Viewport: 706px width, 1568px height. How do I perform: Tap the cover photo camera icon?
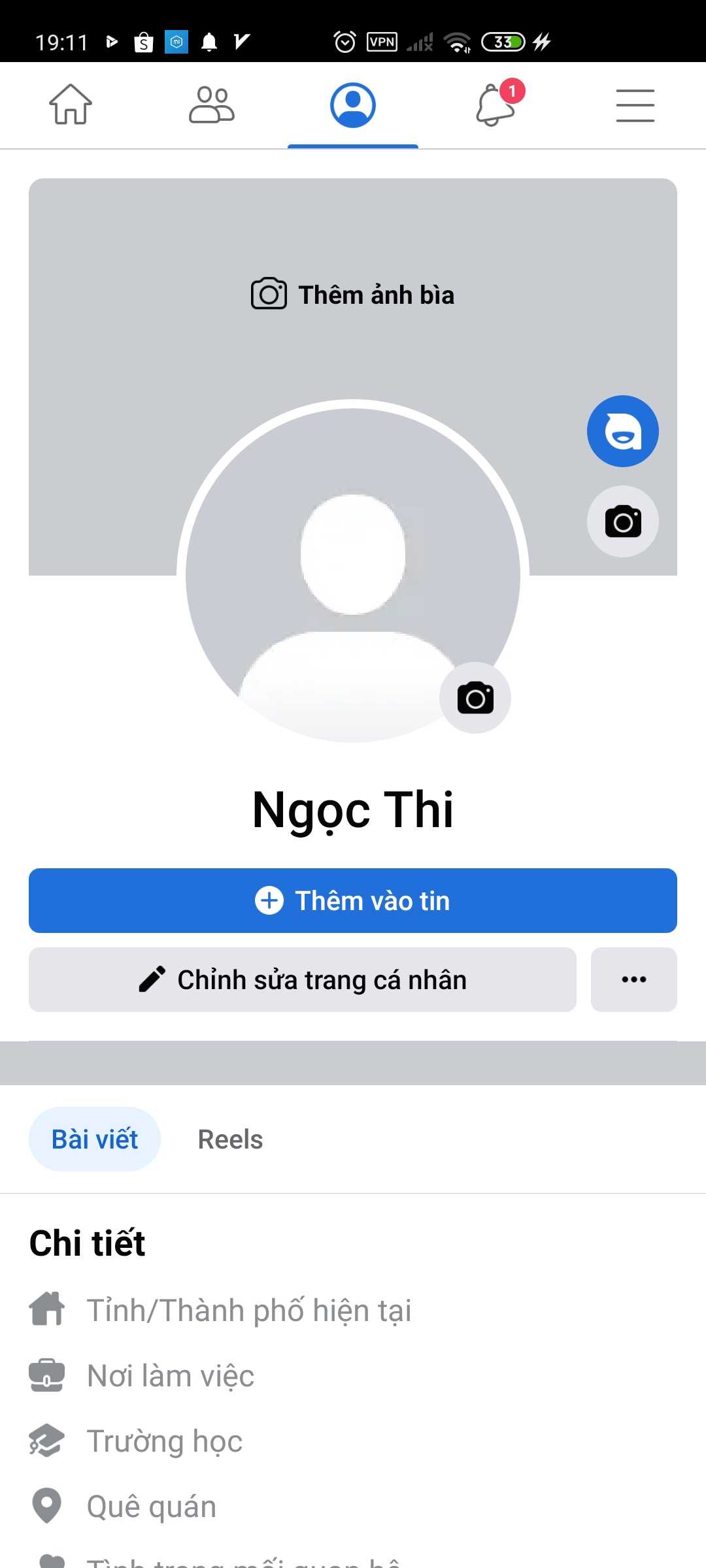(x=622, y=521)
